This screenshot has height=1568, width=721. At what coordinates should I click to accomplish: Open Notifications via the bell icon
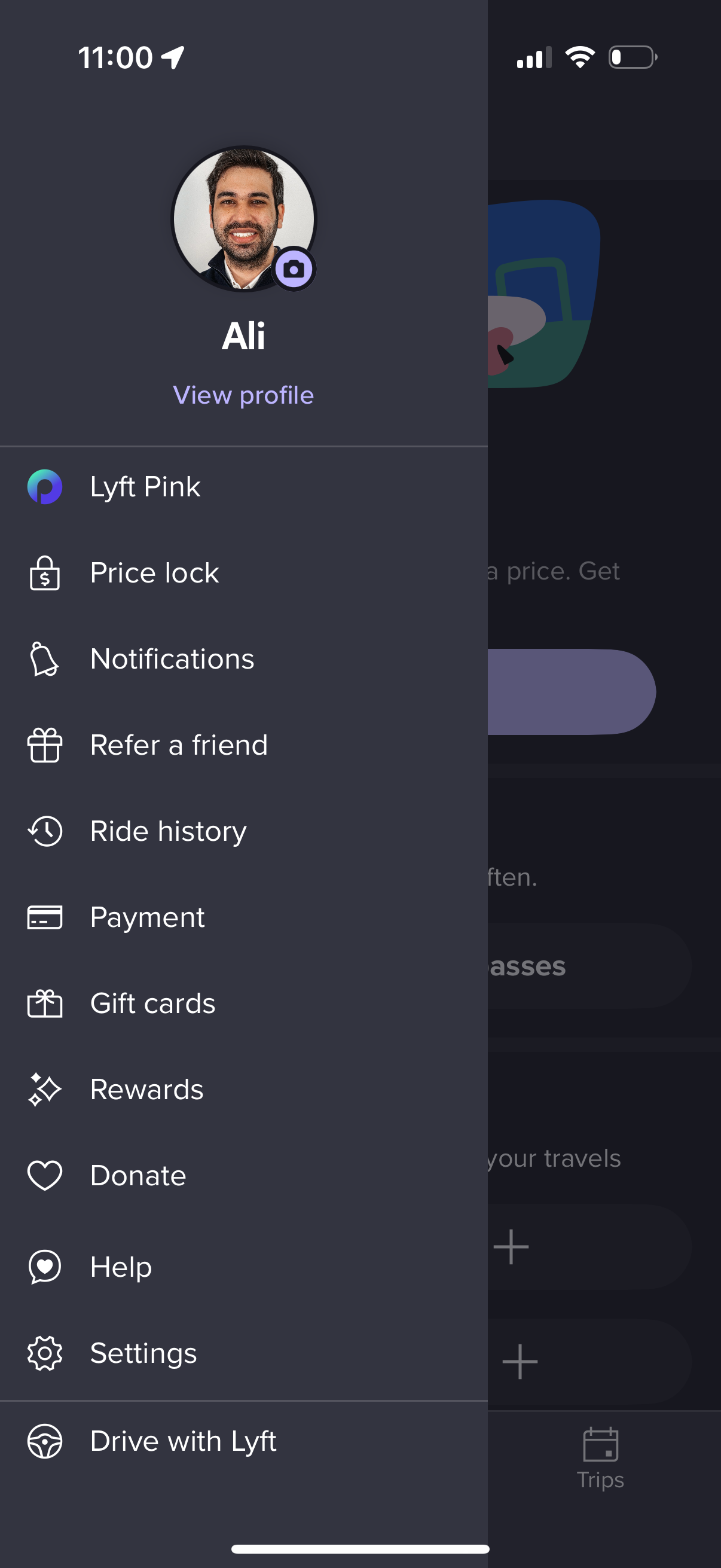click(x=44, y=658)
